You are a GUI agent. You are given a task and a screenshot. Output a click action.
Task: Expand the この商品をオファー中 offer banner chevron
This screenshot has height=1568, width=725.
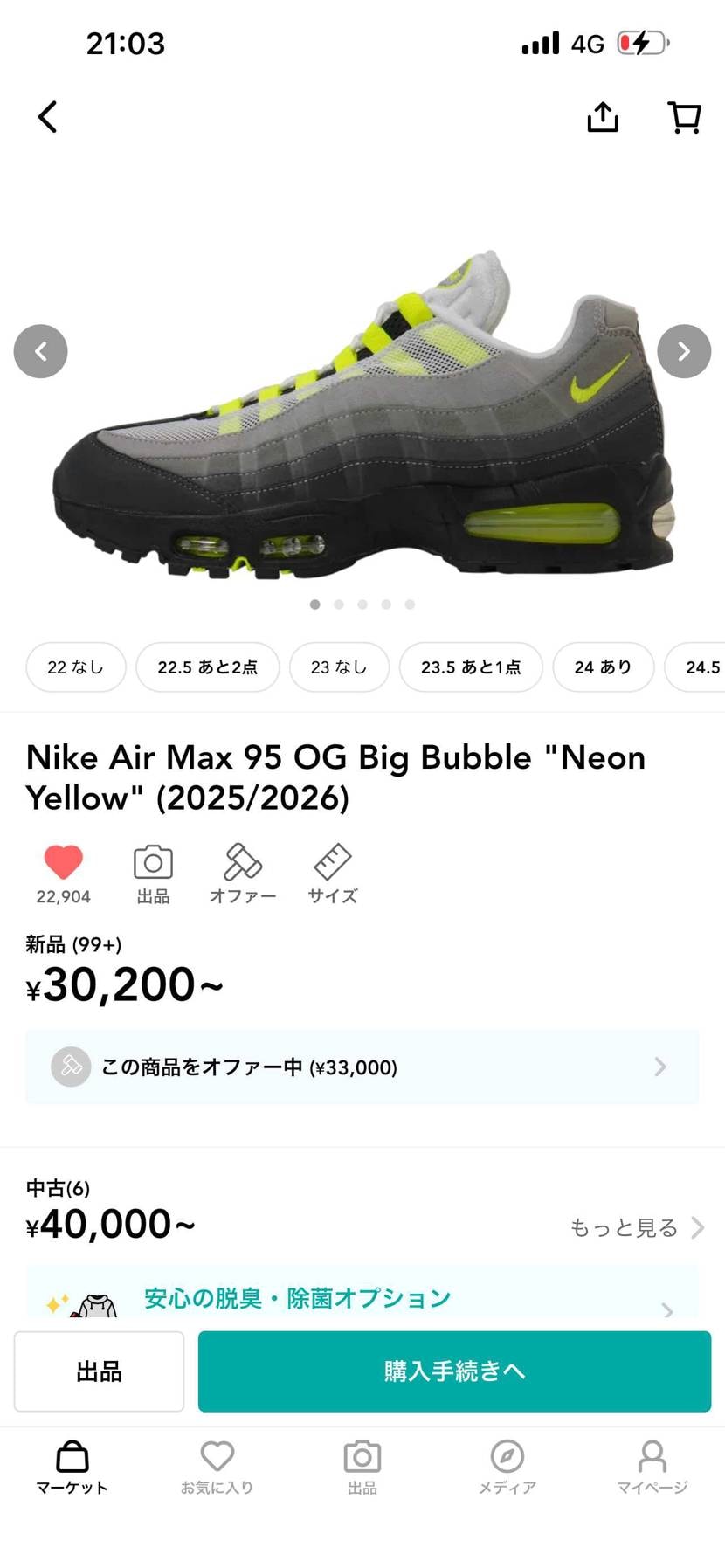[x=661, y=1067]
